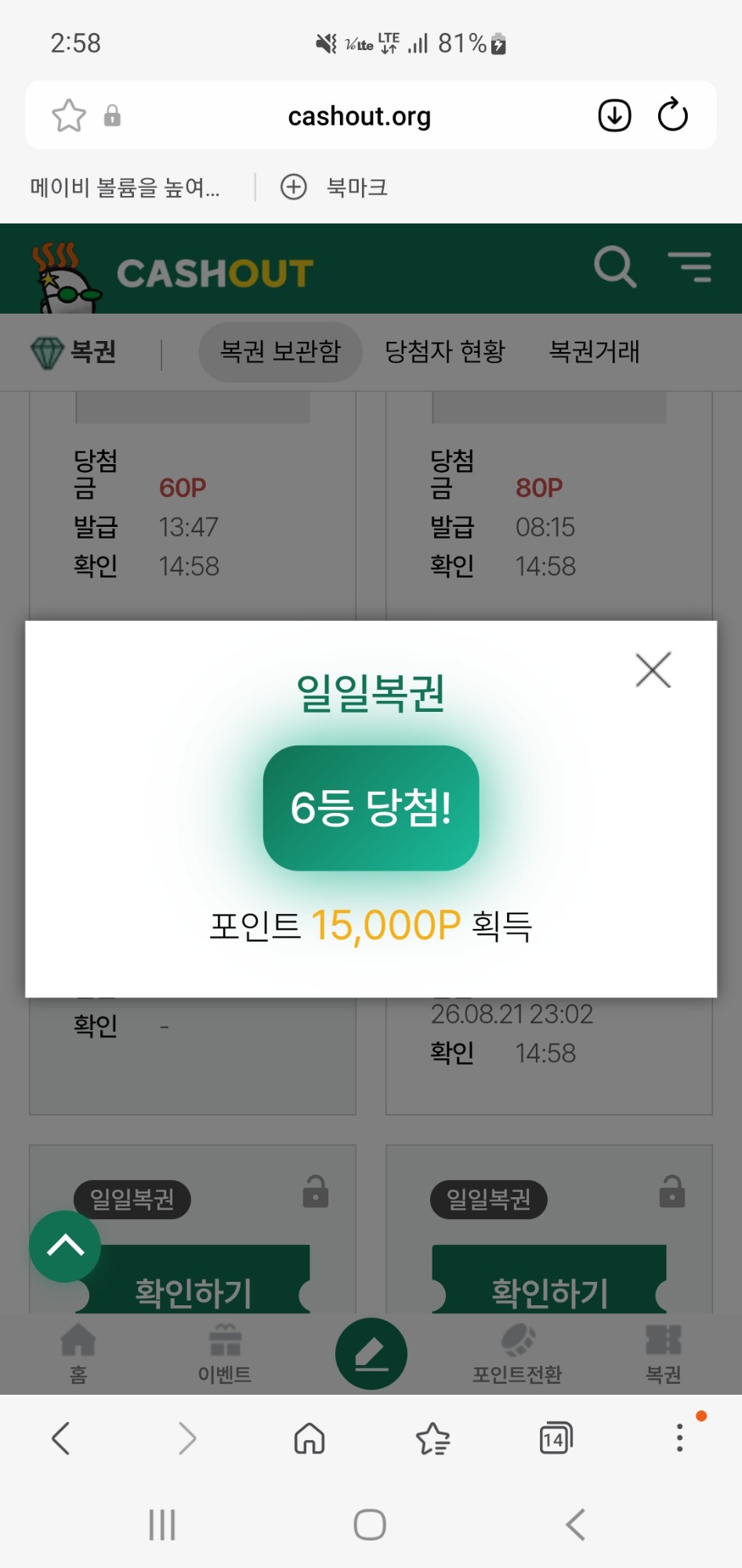Bookmark this page with the star icon
This screenshot has width=742, height=1568.
tap(69, 116)
